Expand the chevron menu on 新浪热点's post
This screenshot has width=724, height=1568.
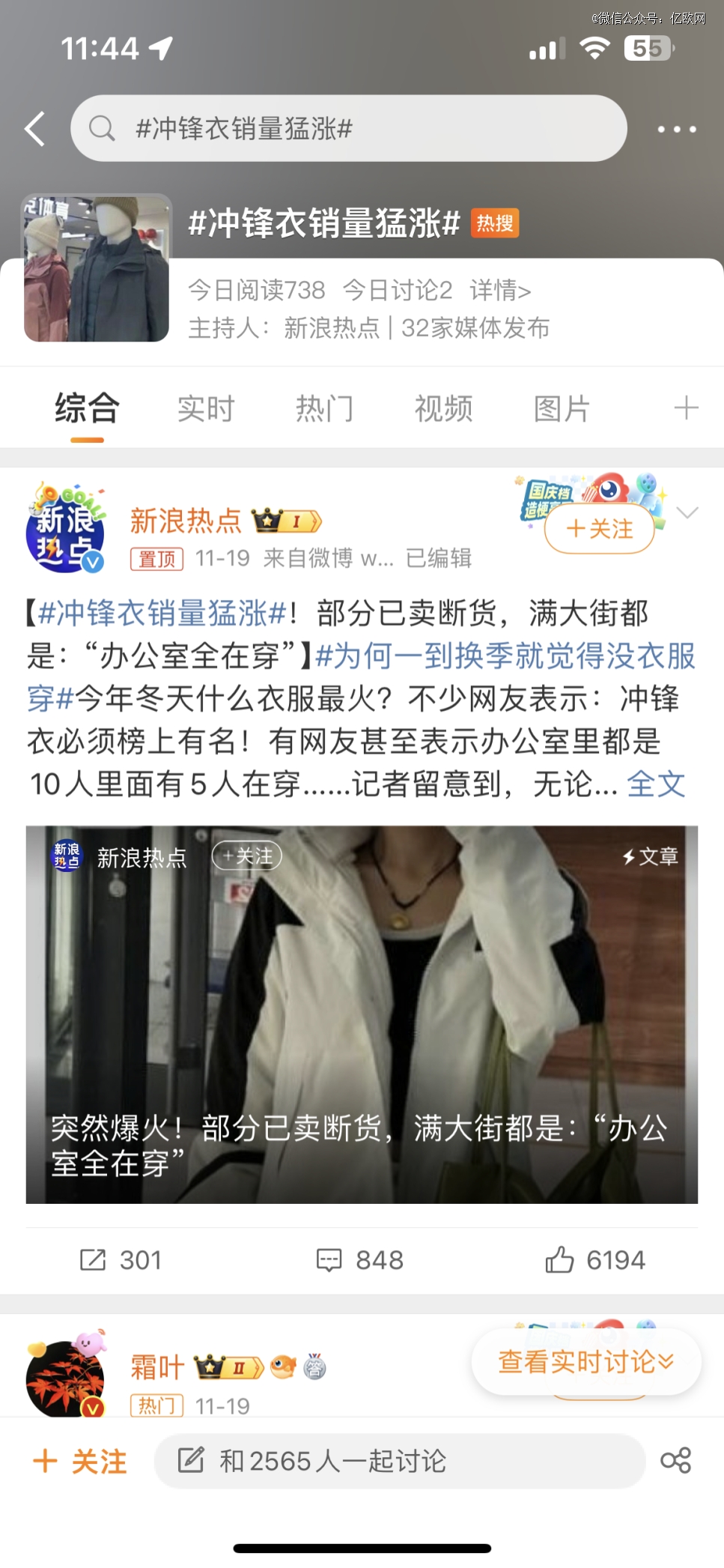[687, 512]
